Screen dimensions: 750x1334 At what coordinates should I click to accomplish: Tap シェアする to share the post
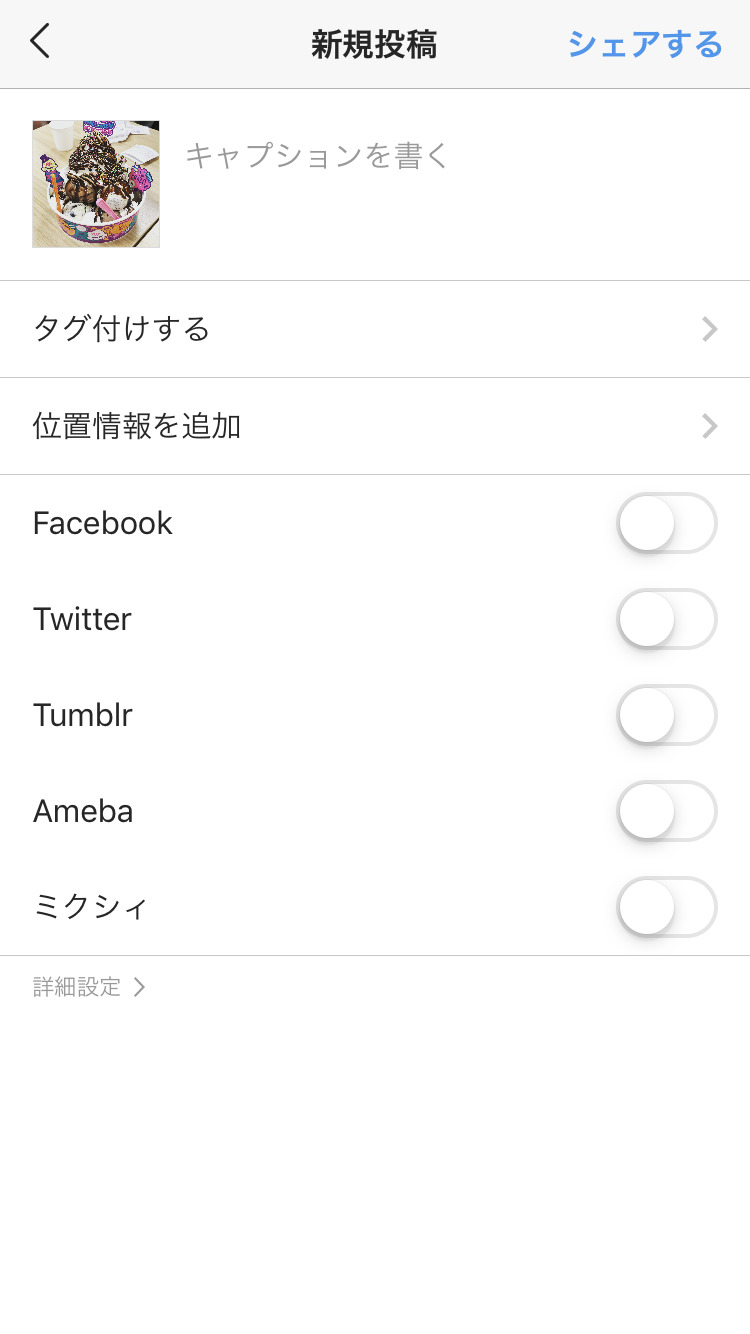[x=645, y=44]
